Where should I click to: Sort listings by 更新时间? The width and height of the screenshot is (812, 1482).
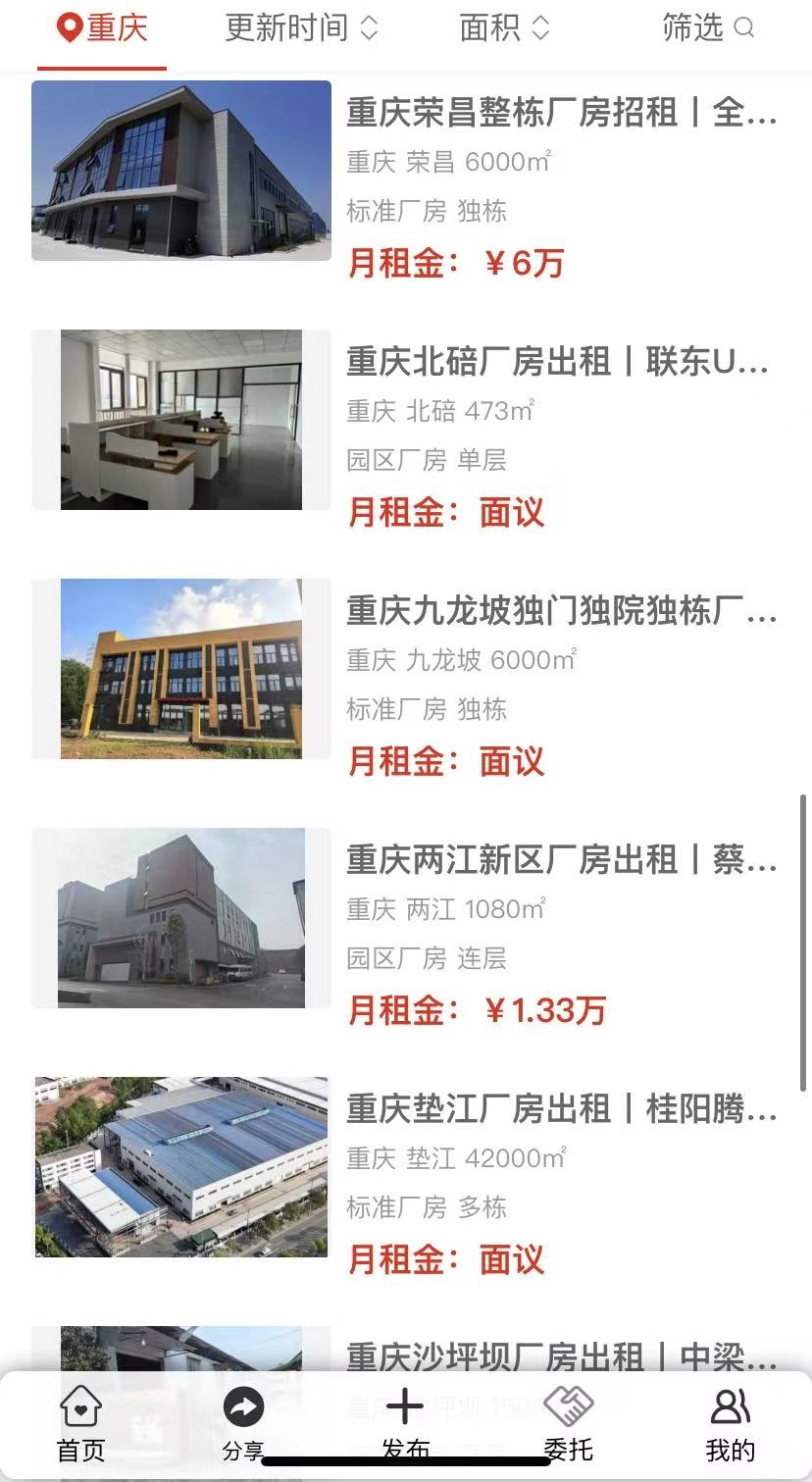point(301,28)
